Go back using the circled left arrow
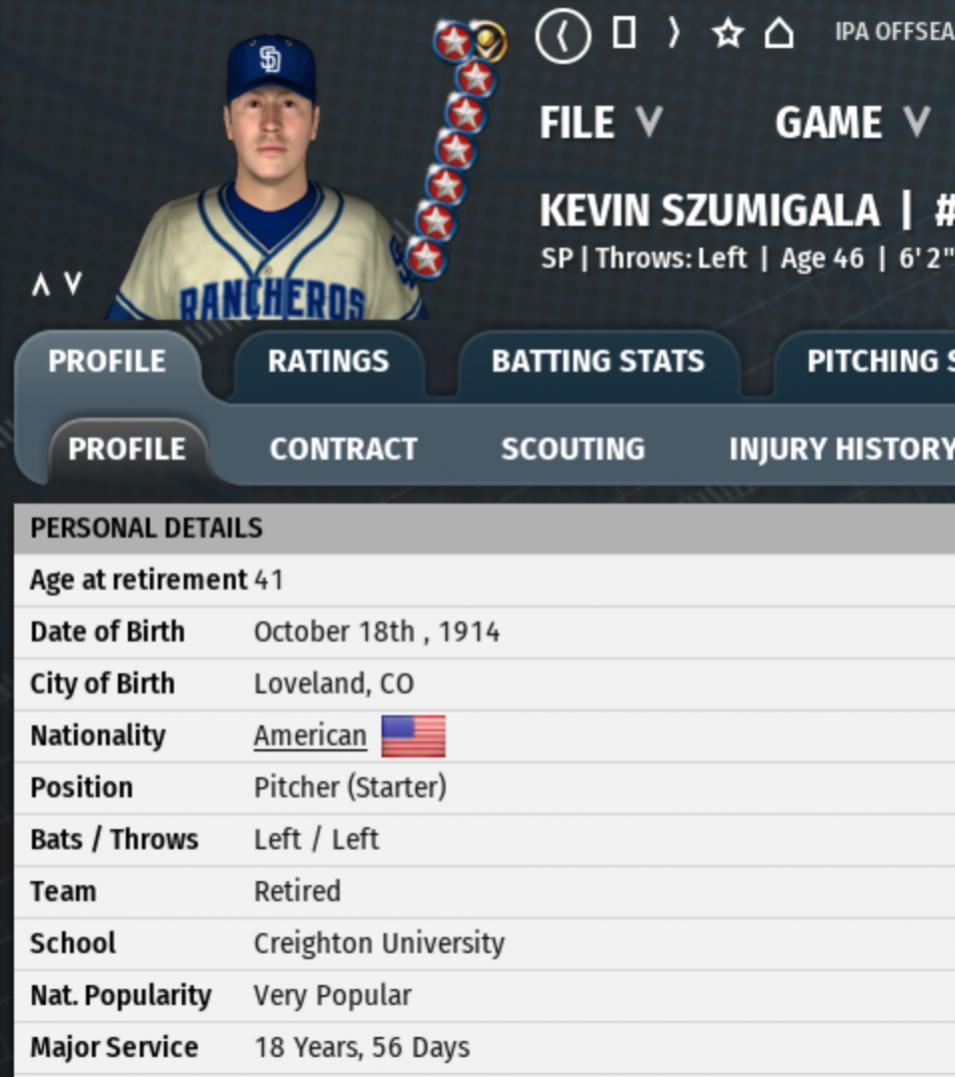 point(562,35)
